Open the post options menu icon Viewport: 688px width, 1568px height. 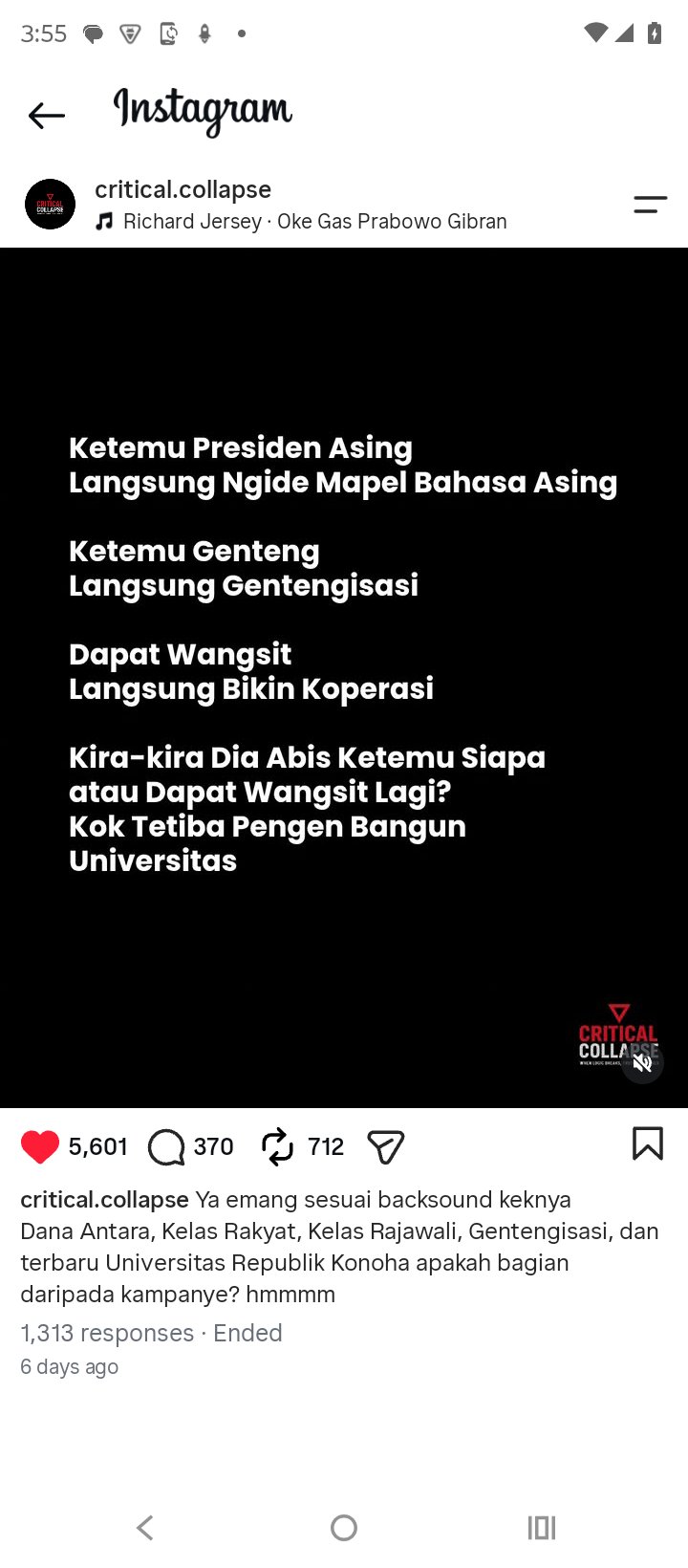pos(650,204)
